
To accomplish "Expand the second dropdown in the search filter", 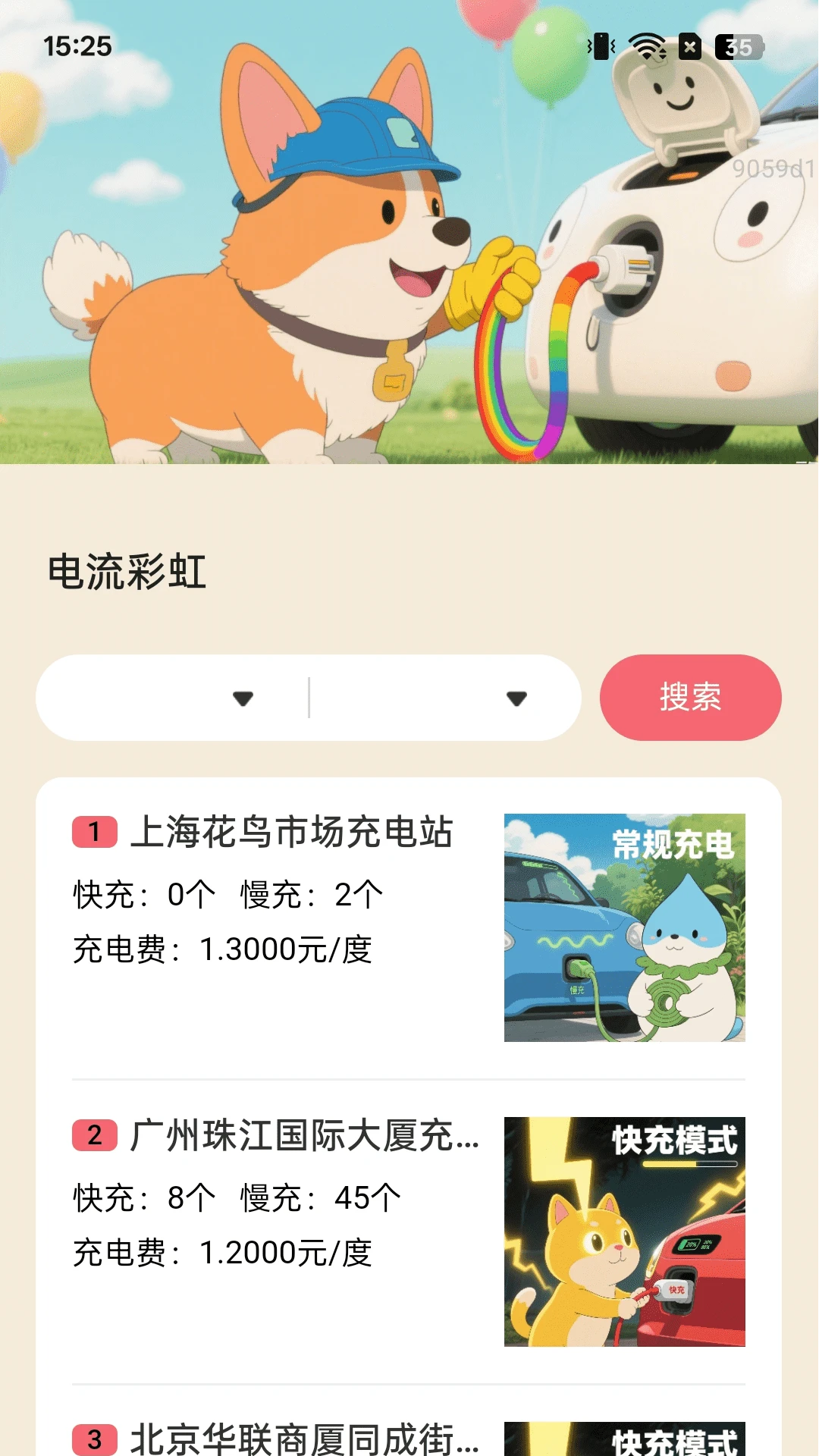I will coord(446,698).
